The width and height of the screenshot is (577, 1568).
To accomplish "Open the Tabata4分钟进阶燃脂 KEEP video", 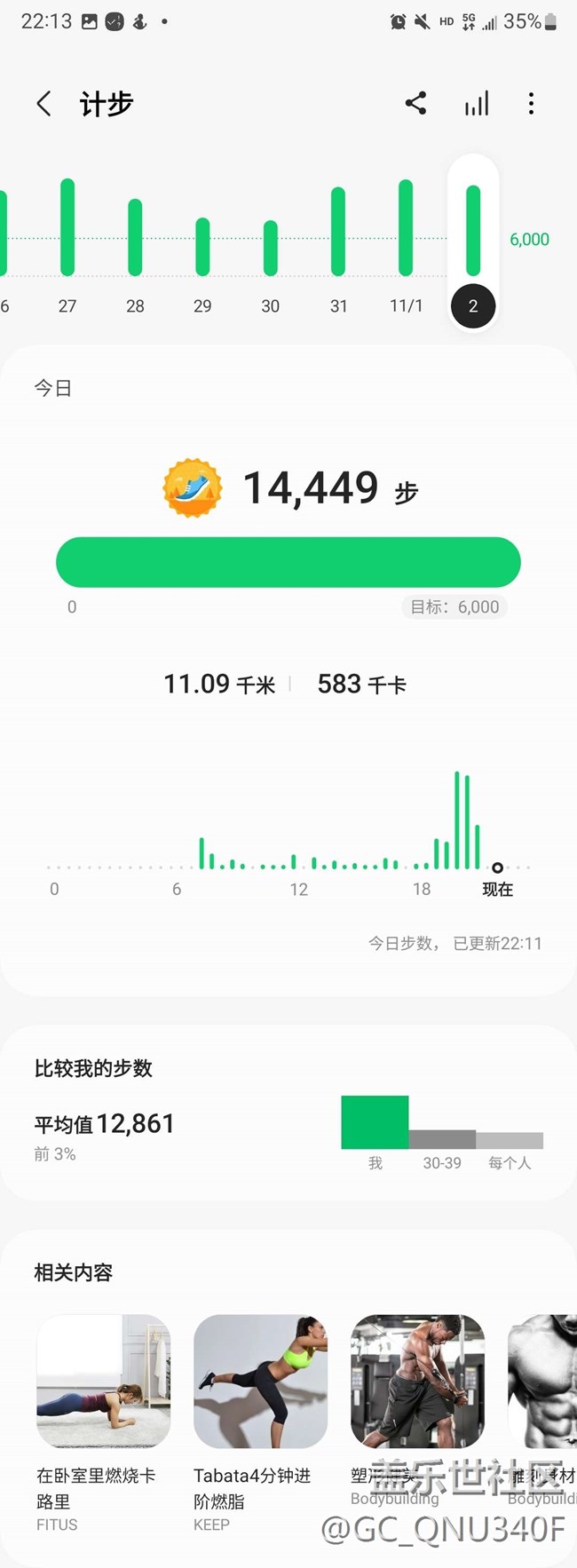I will [x=260, y=1382].
